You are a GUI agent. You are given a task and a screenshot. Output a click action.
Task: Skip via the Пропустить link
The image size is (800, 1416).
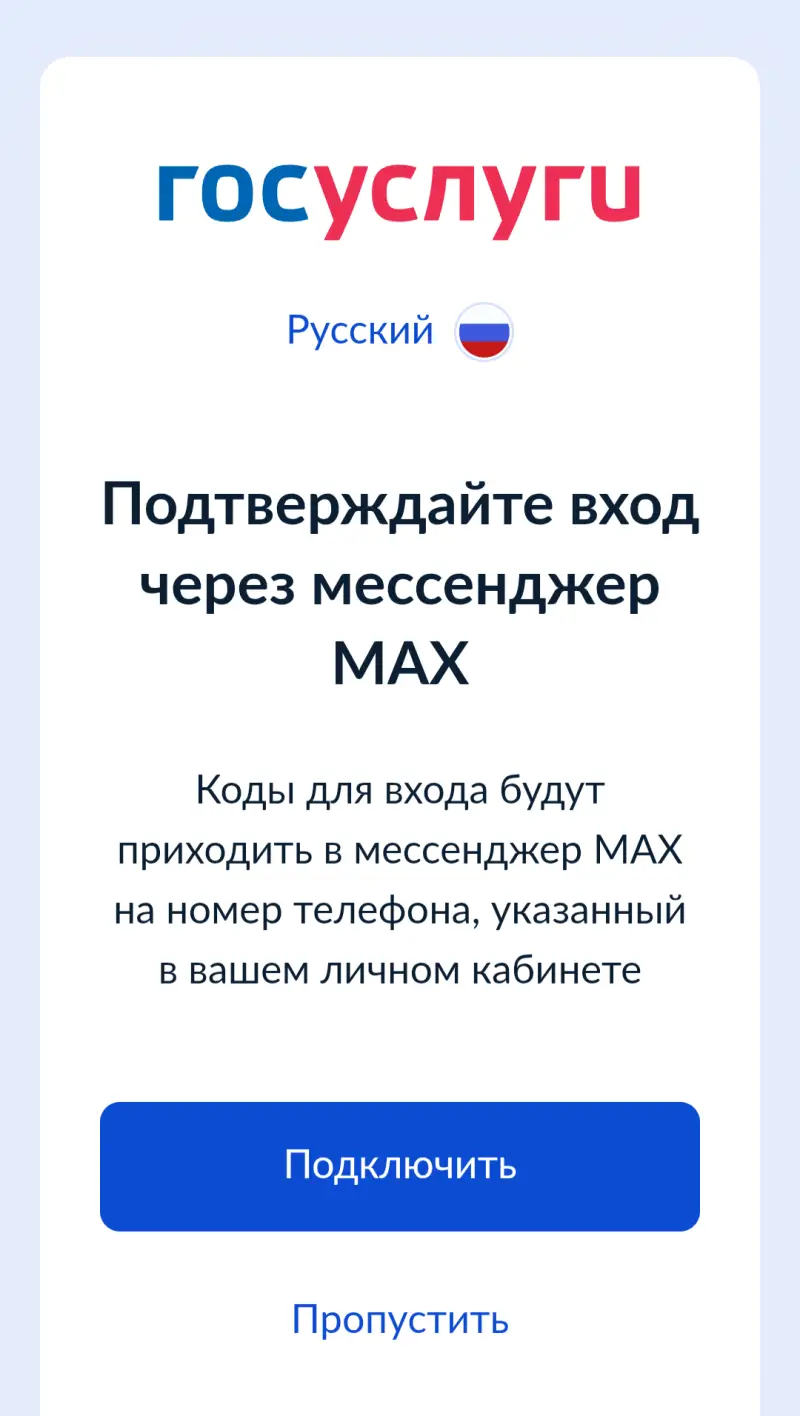pos(400,1320)
